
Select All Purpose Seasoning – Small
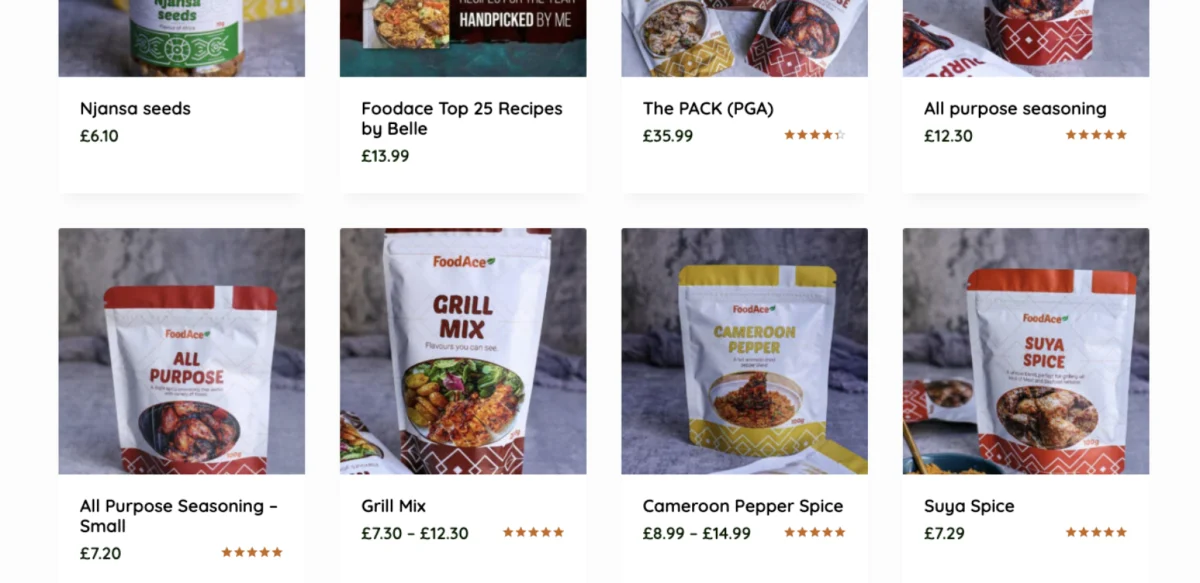179,516
